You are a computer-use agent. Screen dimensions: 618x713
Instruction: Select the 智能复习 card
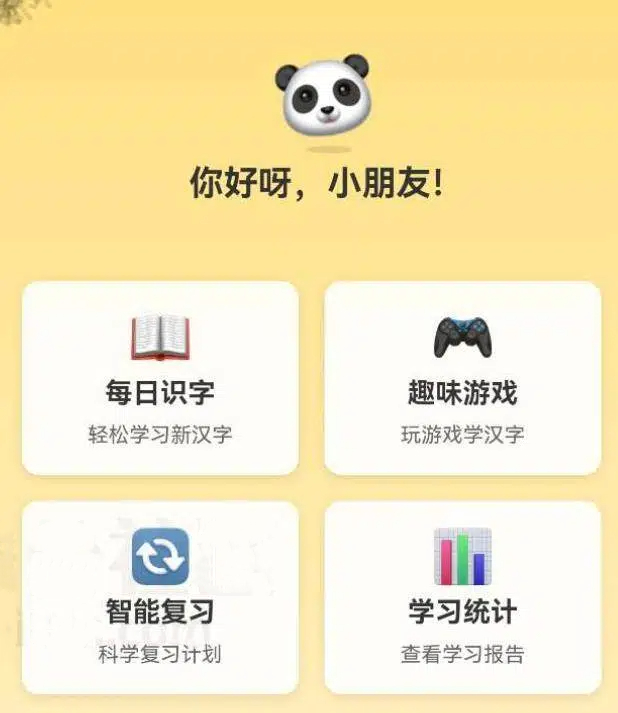(x=160, y=597)
